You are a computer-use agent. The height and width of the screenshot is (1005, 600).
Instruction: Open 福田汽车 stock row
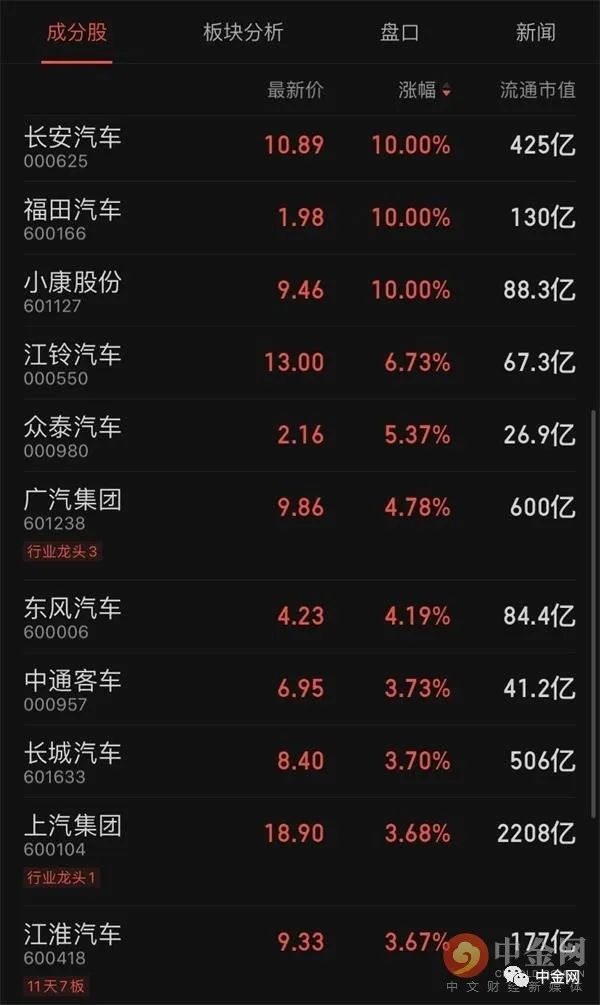click(x=299, y=218)
